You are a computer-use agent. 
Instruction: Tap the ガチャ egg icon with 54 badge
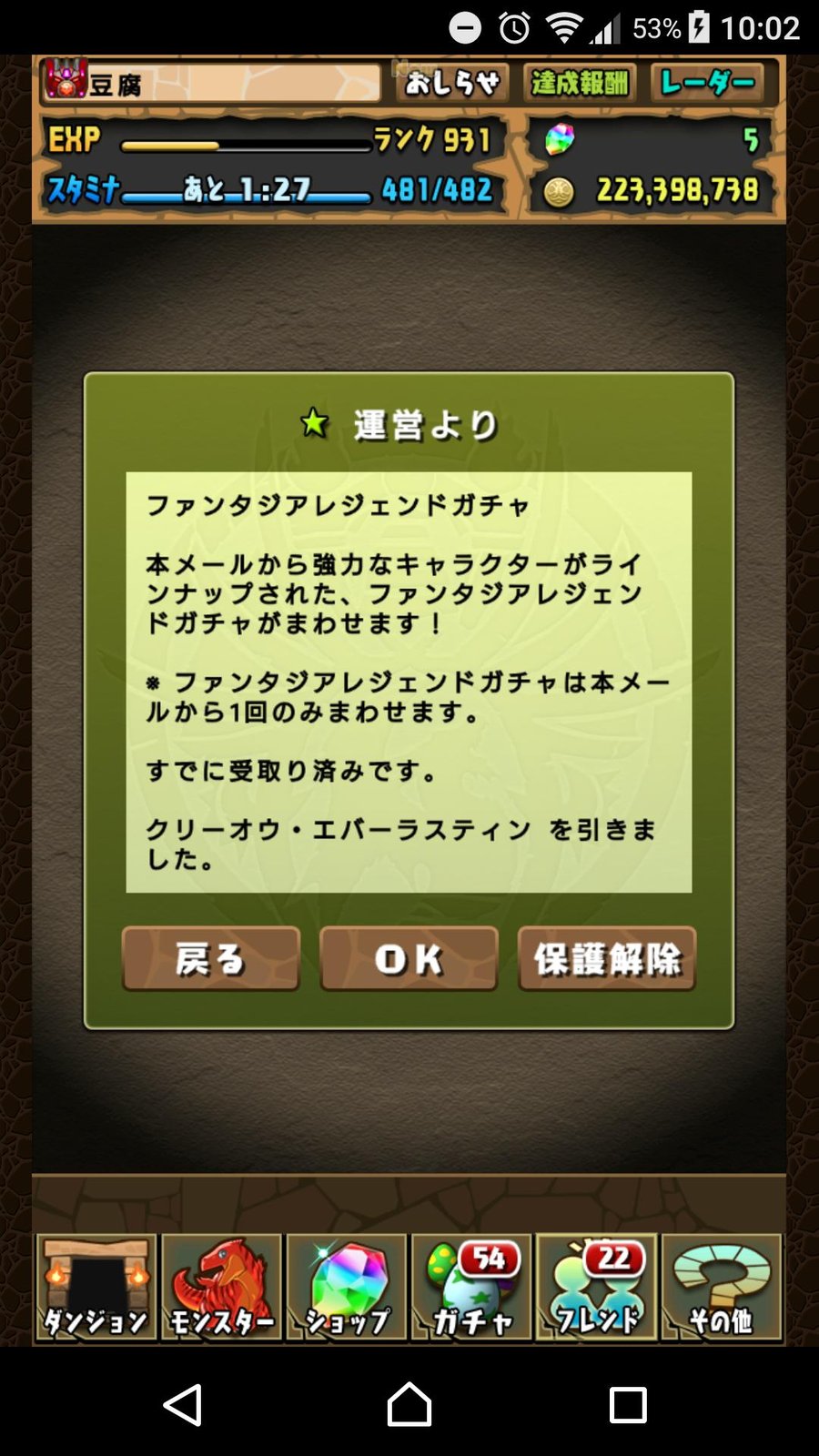471,1288
